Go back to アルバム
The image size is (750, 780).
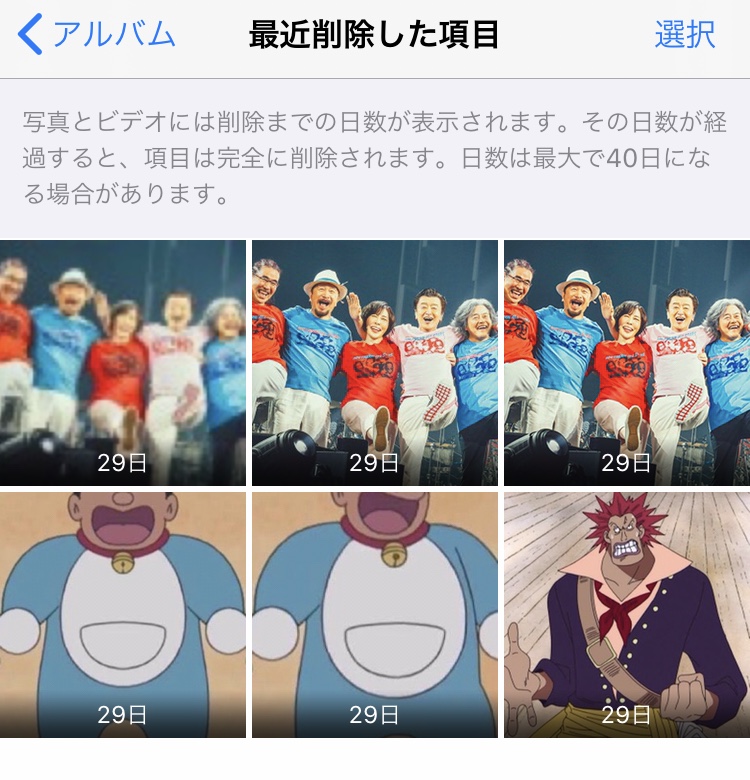(x=97, y=35)
